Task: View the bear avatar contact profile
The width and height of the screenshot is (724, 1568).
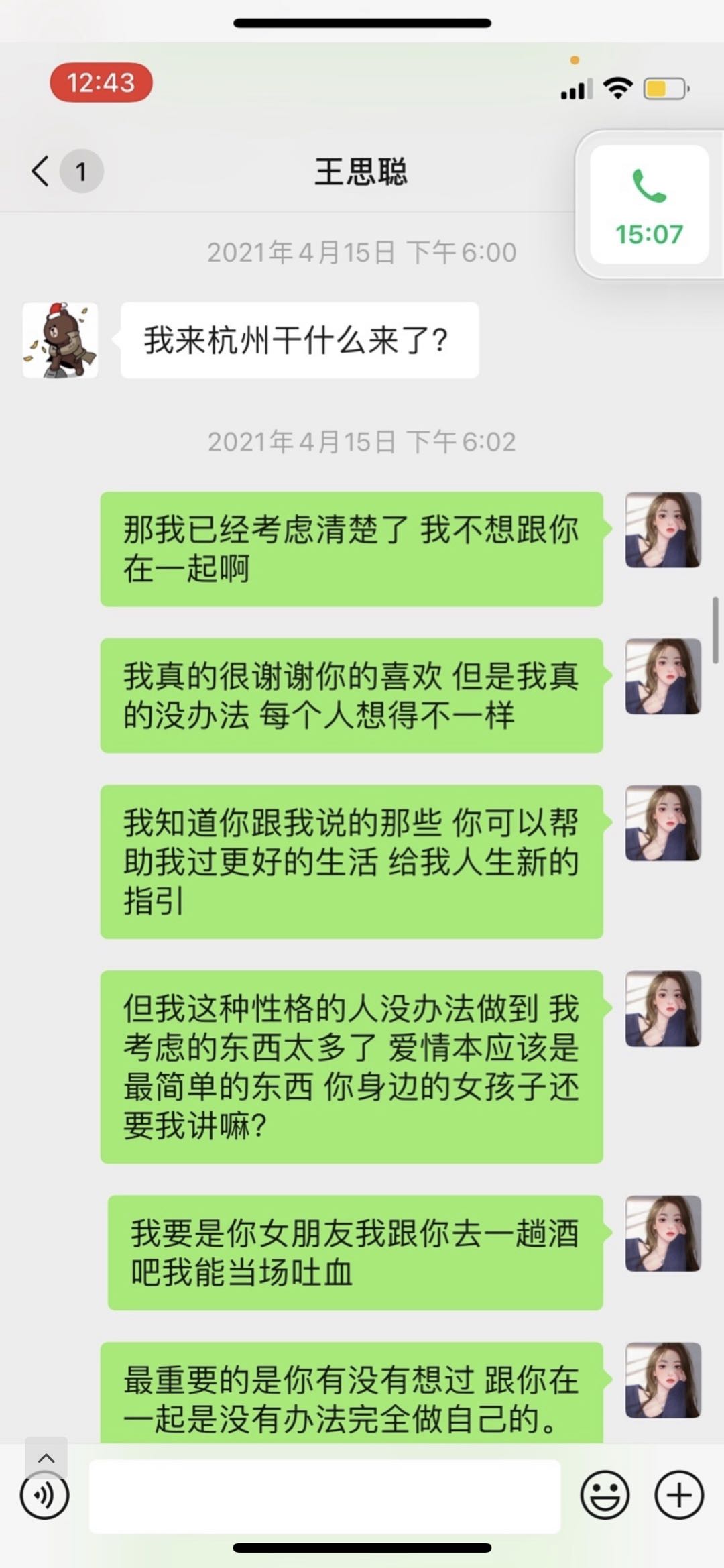Action: point(60,340)
